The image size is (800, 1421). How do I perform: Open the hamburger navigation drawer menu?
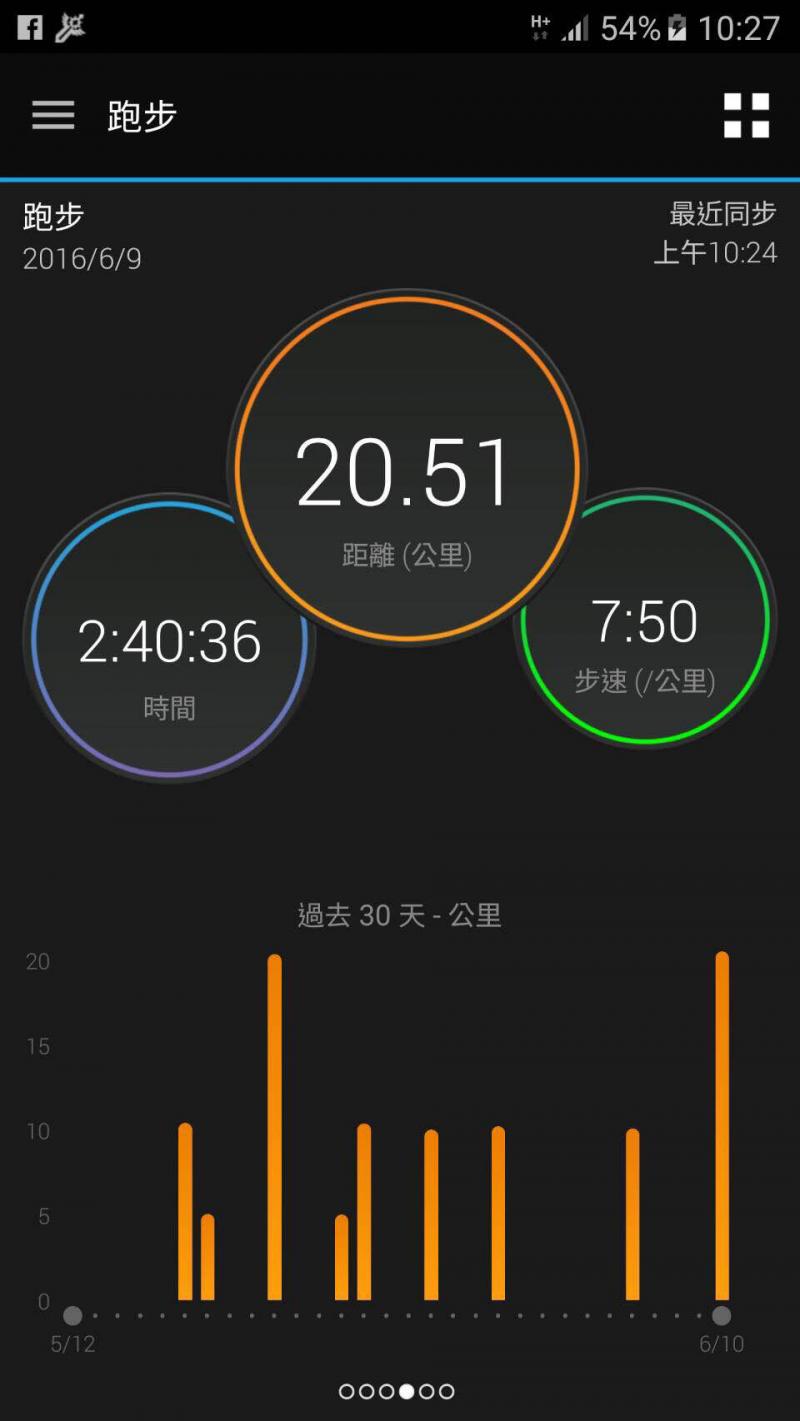tap(53, 116)
